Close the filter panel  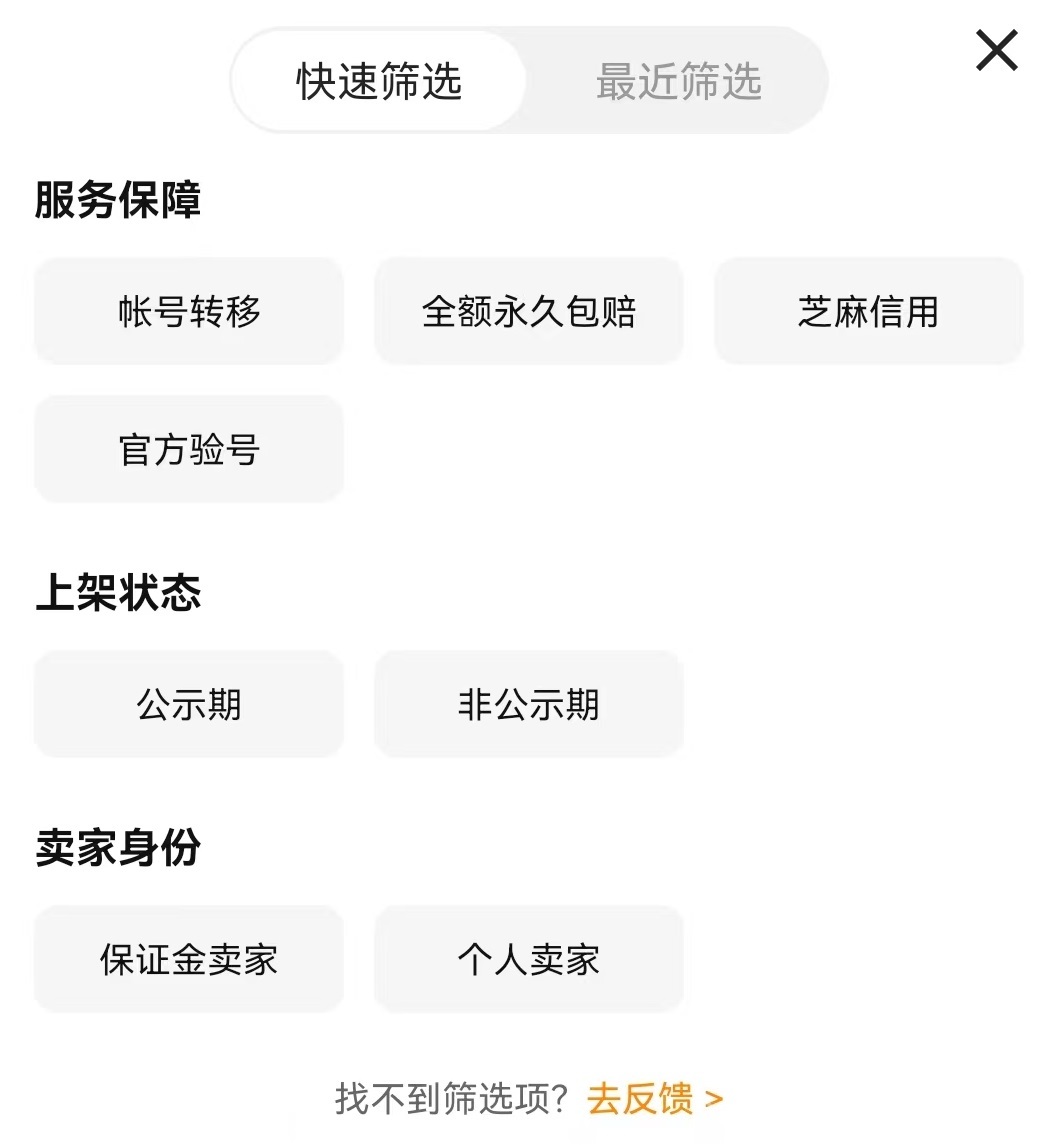(x=996, y=51)
